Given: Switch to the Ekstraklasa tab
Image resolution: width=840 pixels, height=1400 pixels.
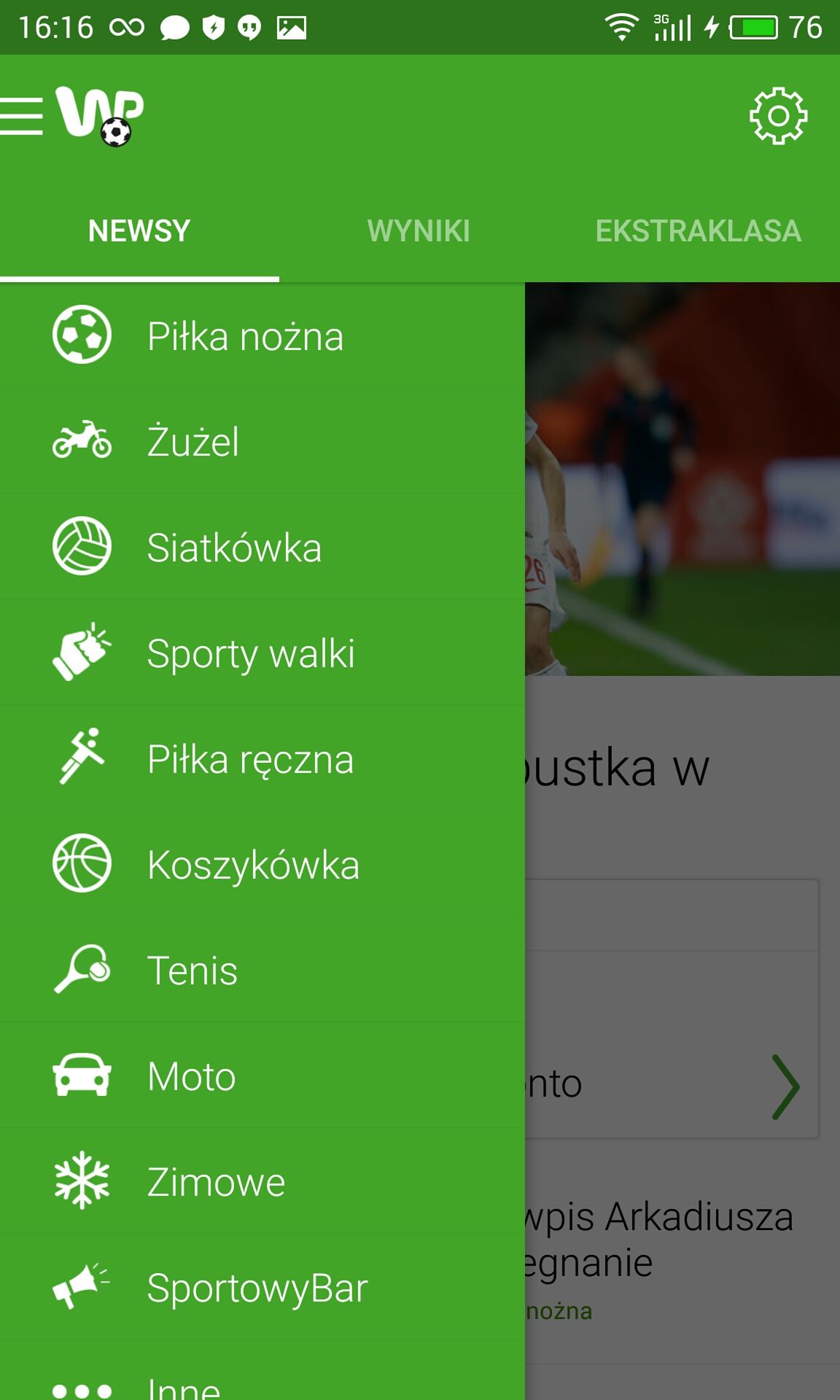Looking at the screenshot, I should (699, 231).
